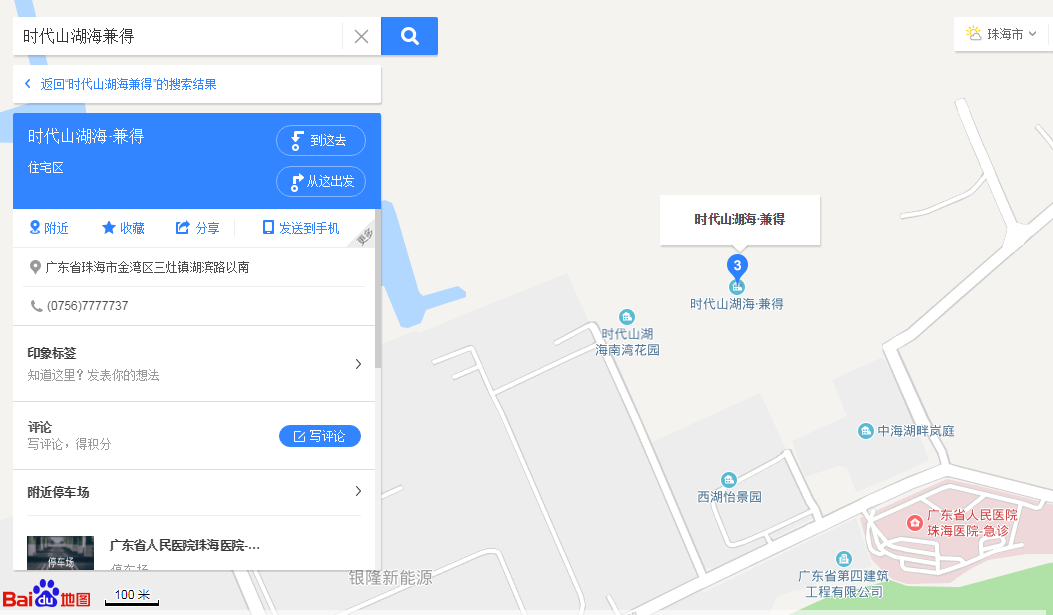The image size is (1053, 615).
Task: Tap the blue search magnifier button
Action: [409, 36]
